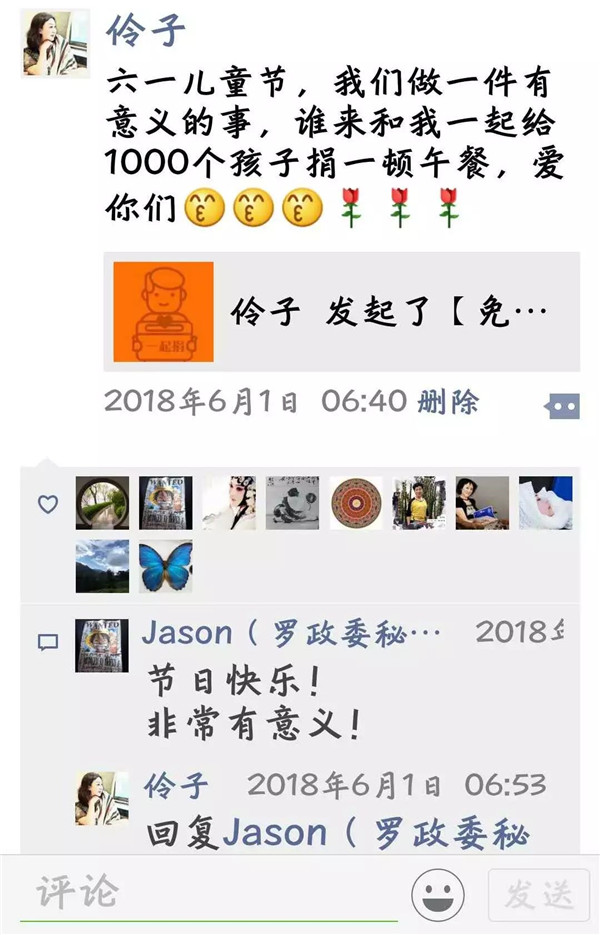Open 伶子's profile avatar at the top
The width and height of the screenshot is (600, 935).
tap(56, 43)
